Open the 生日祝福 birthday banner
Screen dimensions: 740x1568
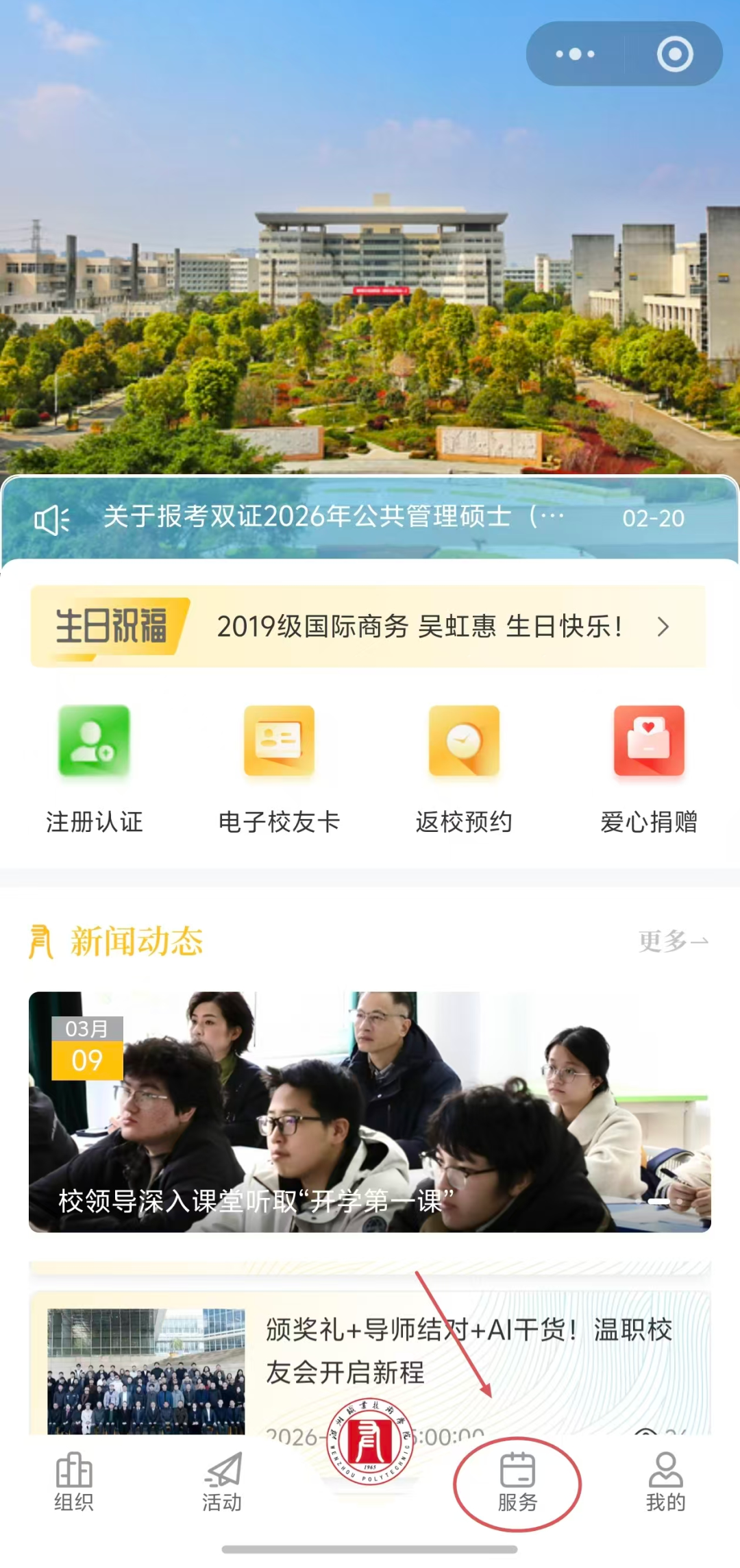tap(368, 626)
